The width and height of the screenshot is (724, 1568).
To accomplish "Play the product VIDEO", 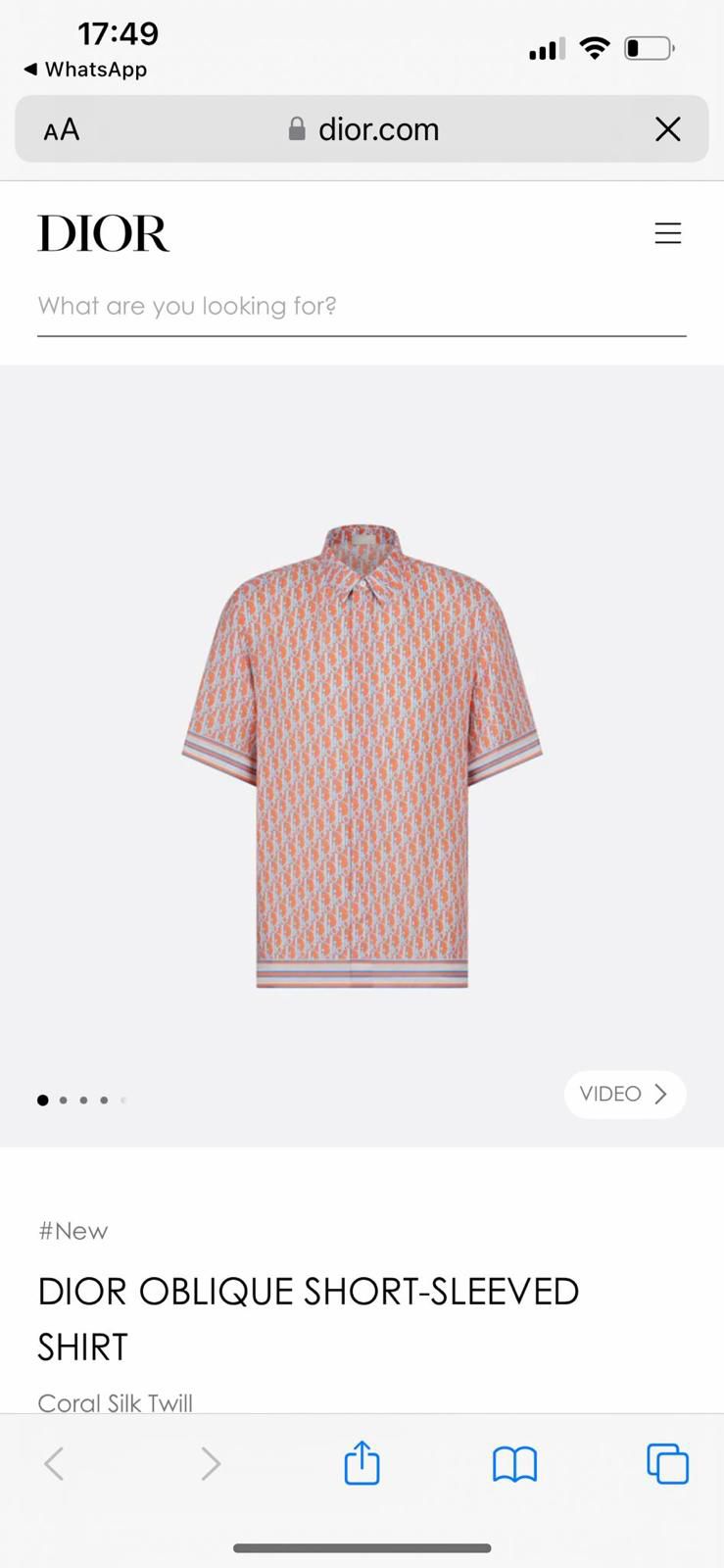I will (624, 1094).
